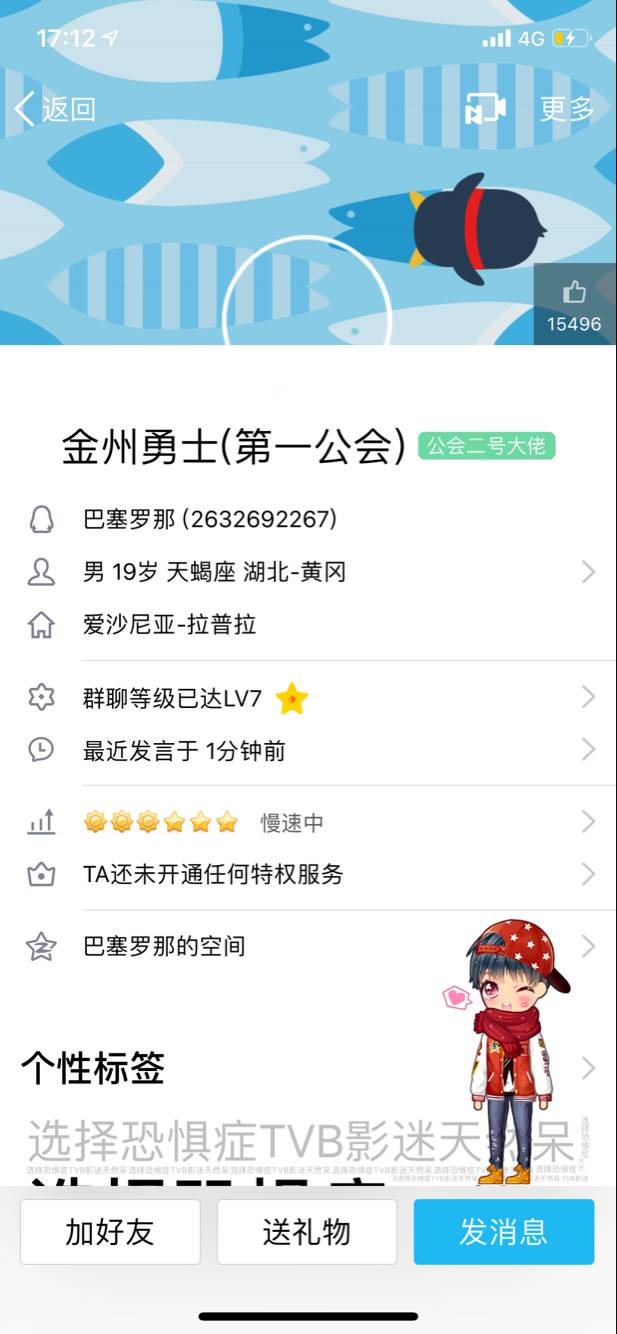Go back using the 返回 button
Screen dimensions: 617x1334
(55, 108)
